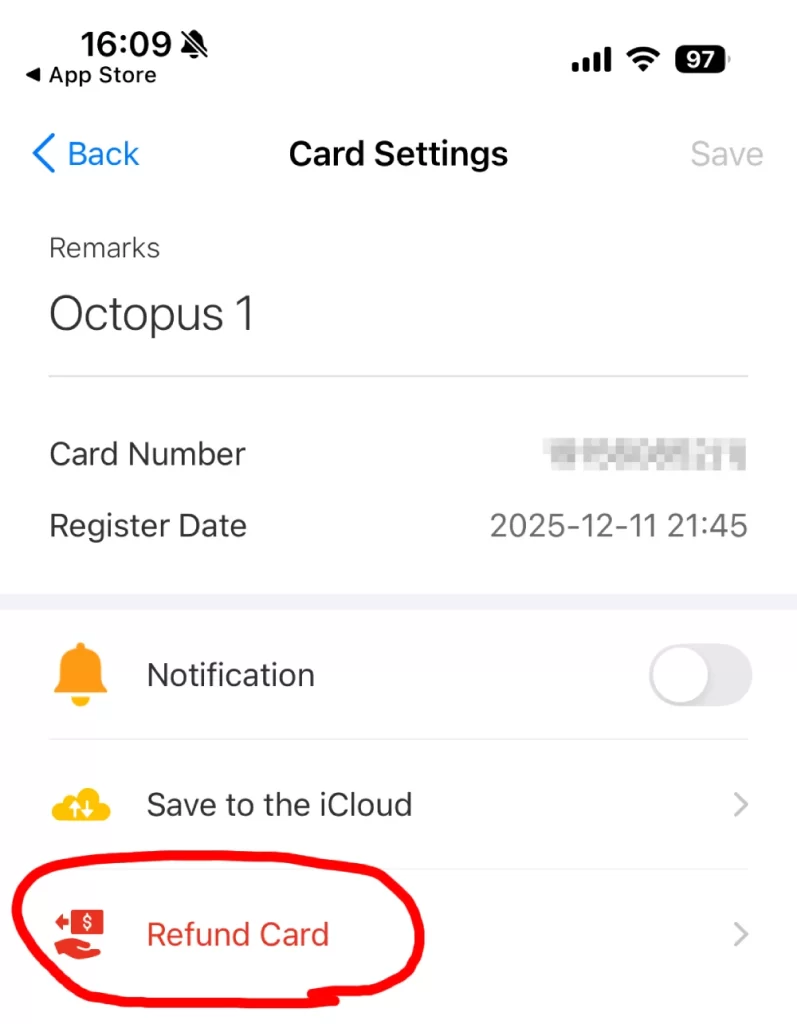Enable the Notification switch
Viewport: 797px width, 1024px height.
tap(700, 675)
